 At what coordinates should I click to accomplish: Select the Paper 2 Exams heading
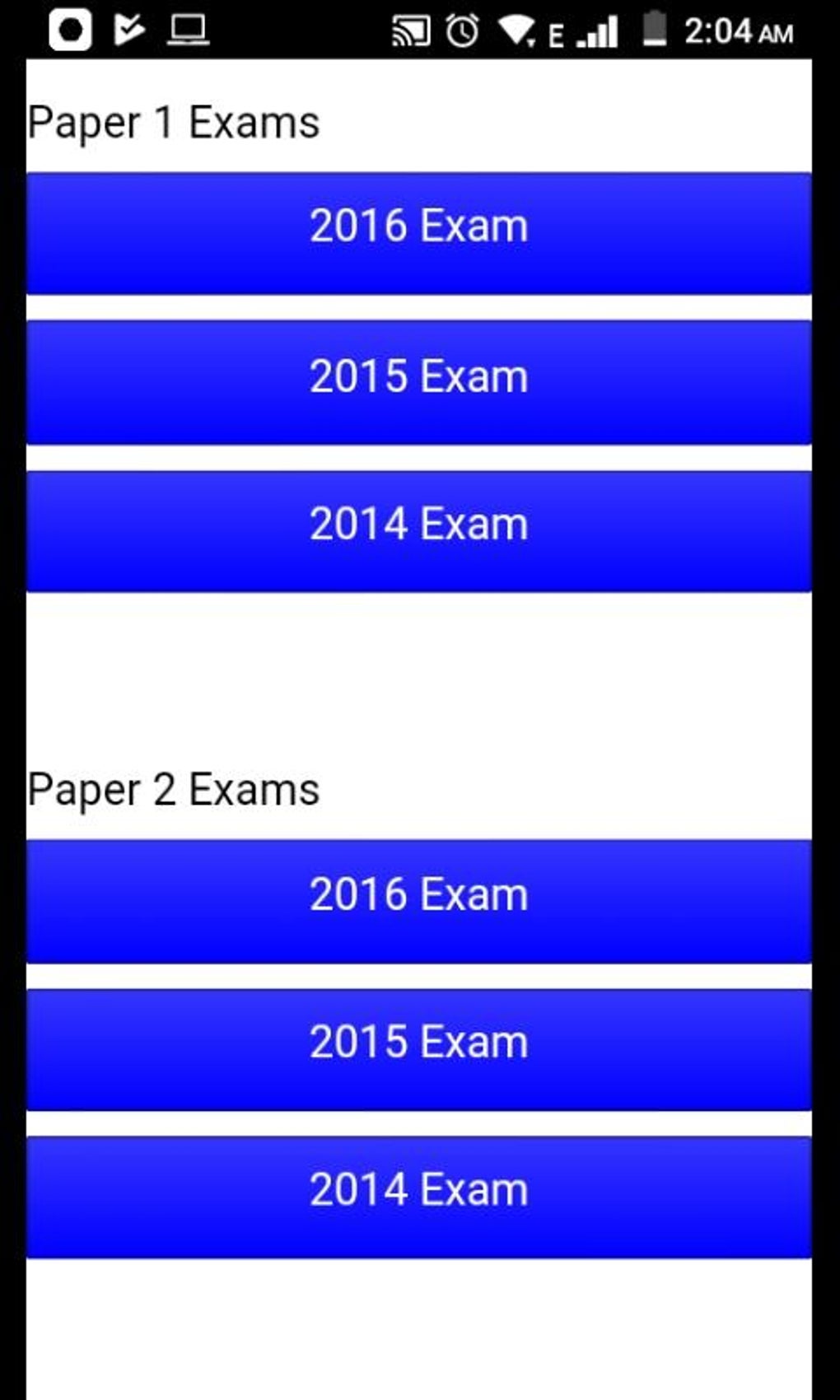pyautogui.click(x=173, y=787)
